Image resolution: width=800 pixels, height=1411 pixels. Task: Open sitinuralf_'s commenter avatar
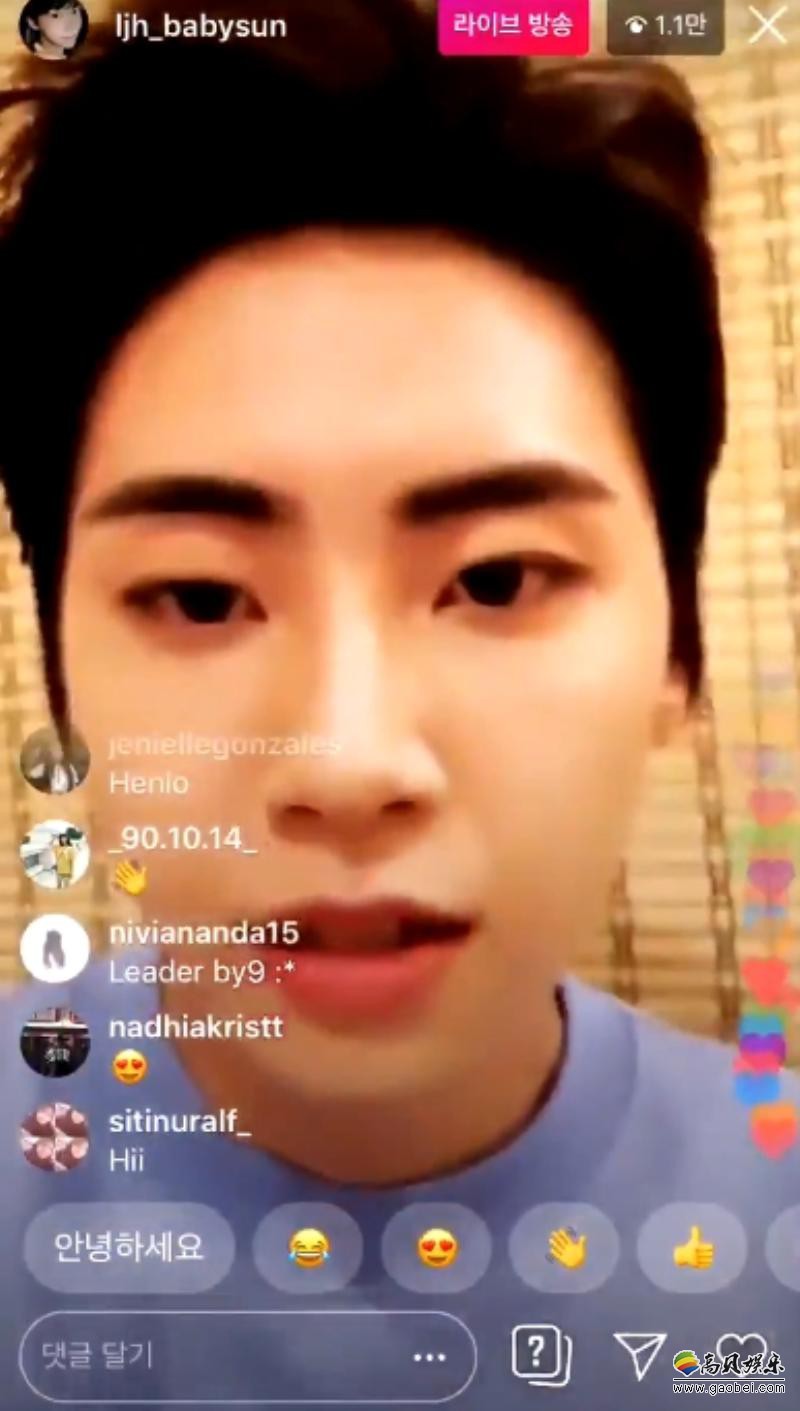pos(55,1137)
